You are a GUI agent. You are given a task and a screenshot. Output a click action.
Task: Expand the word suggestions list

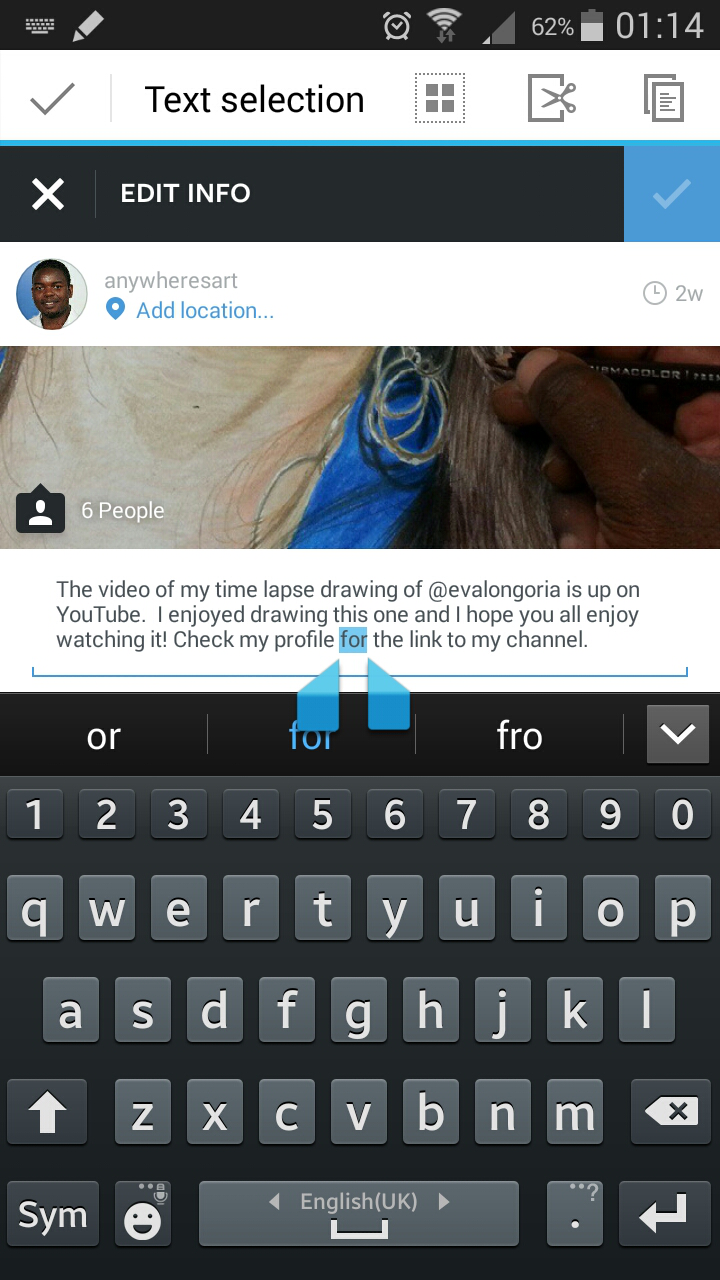coord(677,735)
